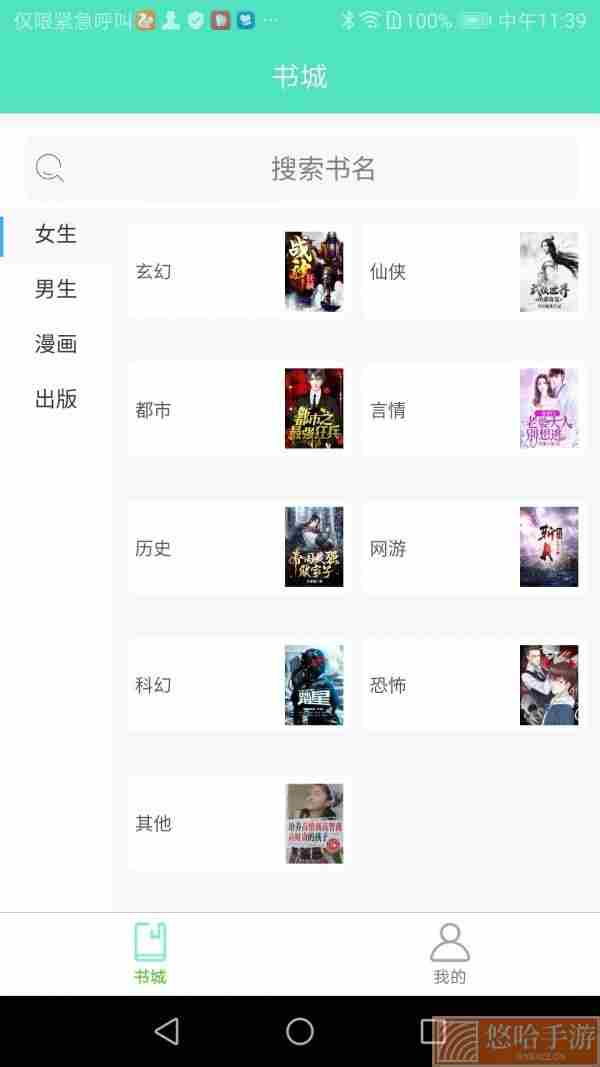Open the 玄幻 genre card

(239, 272)
